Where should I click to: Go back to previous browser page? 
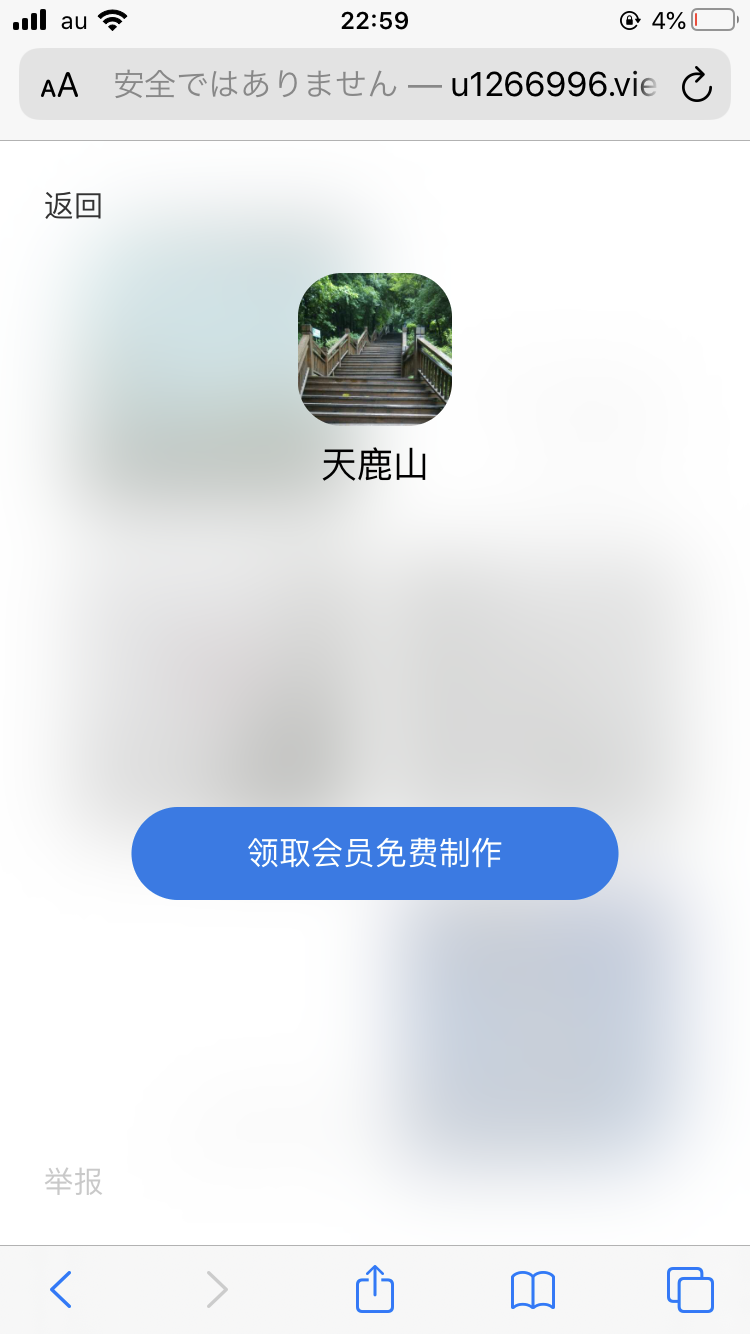[x=61, y=1289]
